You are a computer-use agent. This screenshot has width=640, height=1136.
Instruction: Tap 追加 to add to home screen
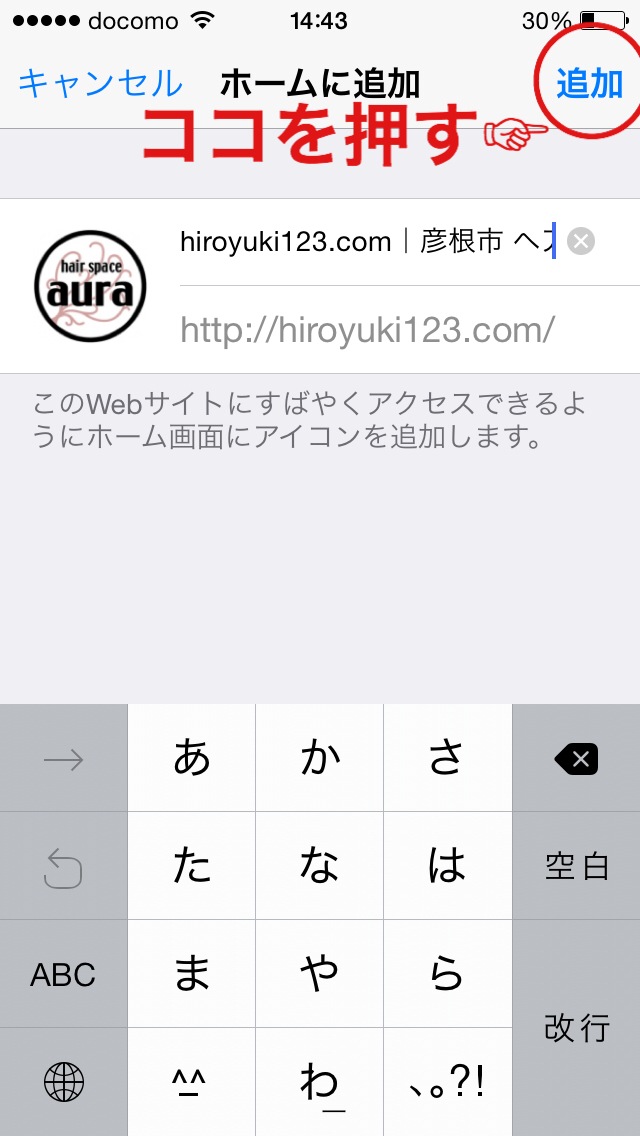589,84
